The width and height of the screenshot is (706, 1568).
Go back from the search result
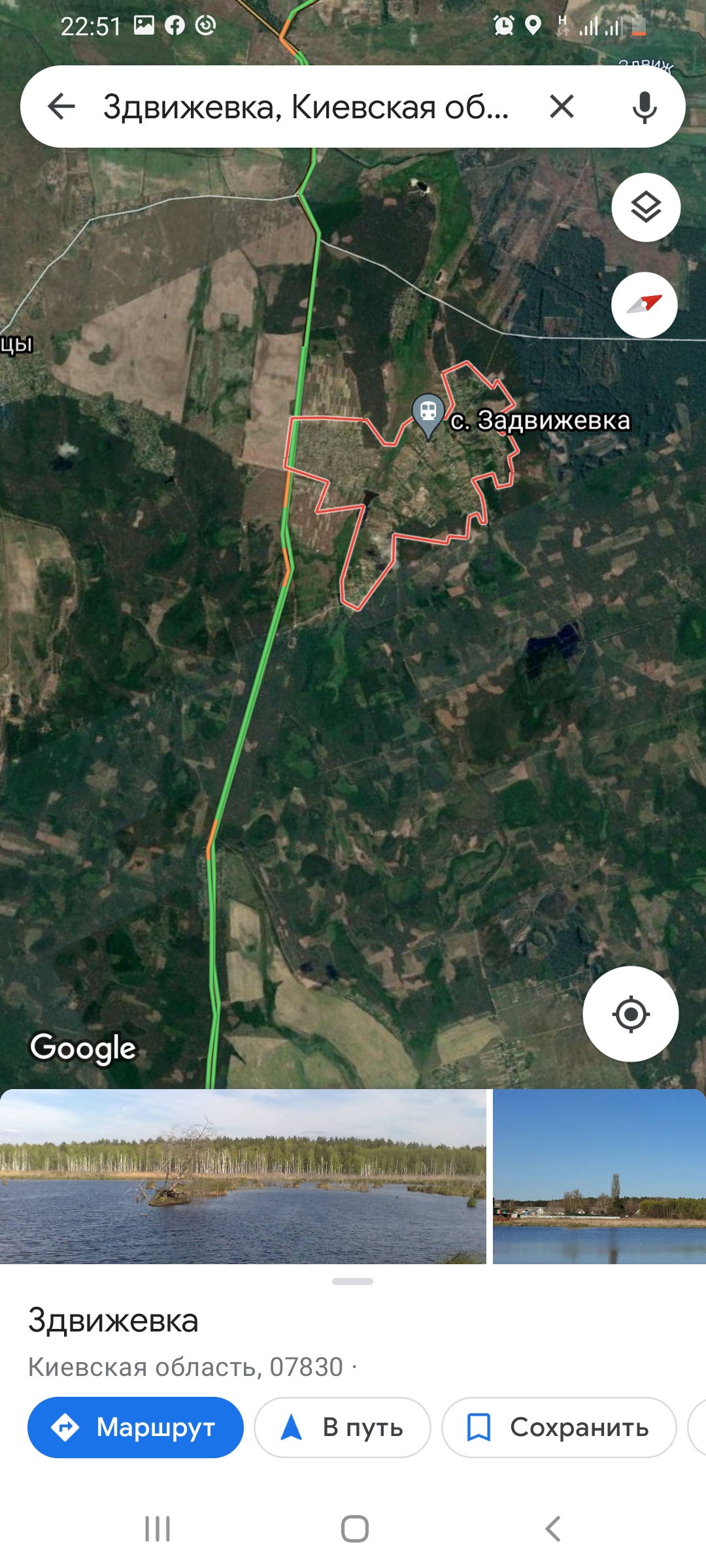pos(62,106)
